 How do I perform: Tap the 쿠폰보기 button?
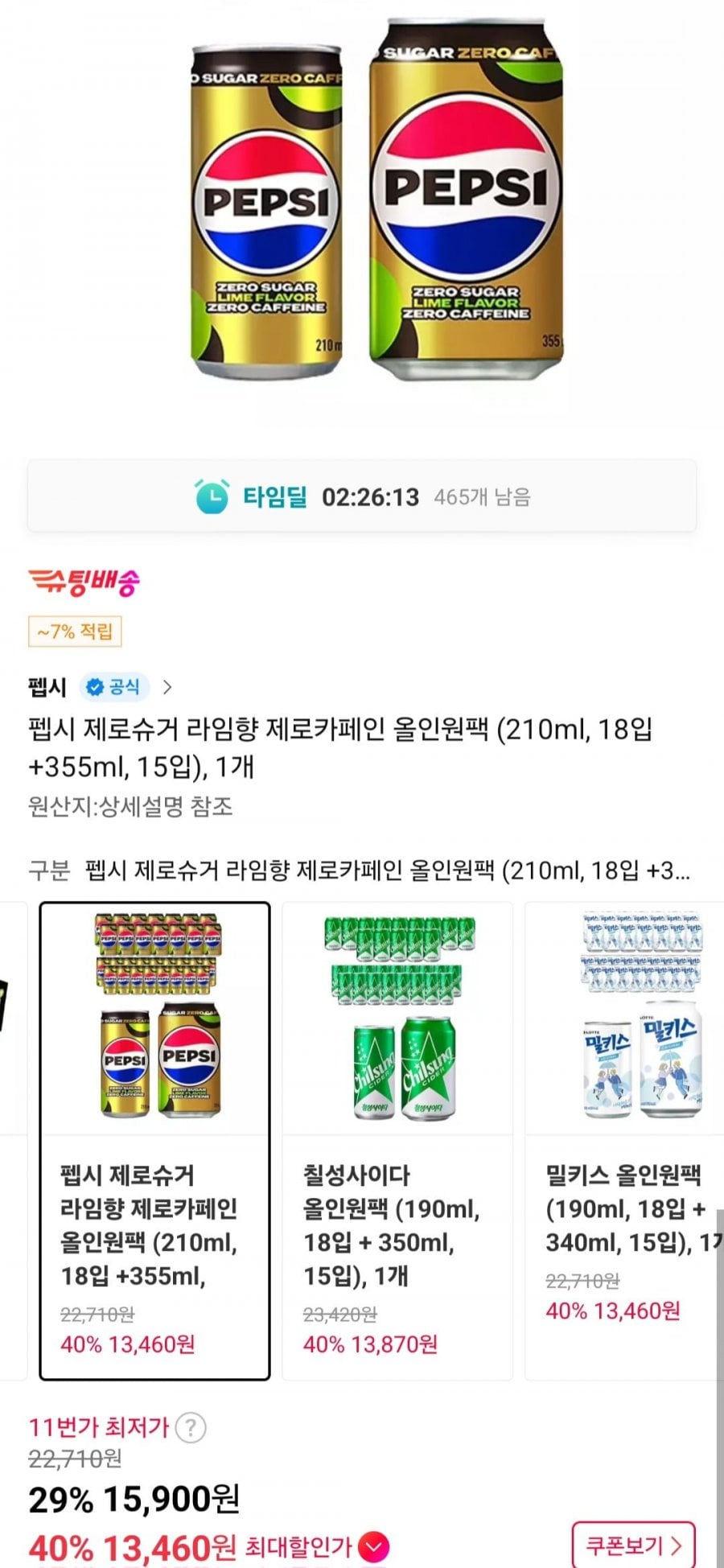click(632, 1545)
